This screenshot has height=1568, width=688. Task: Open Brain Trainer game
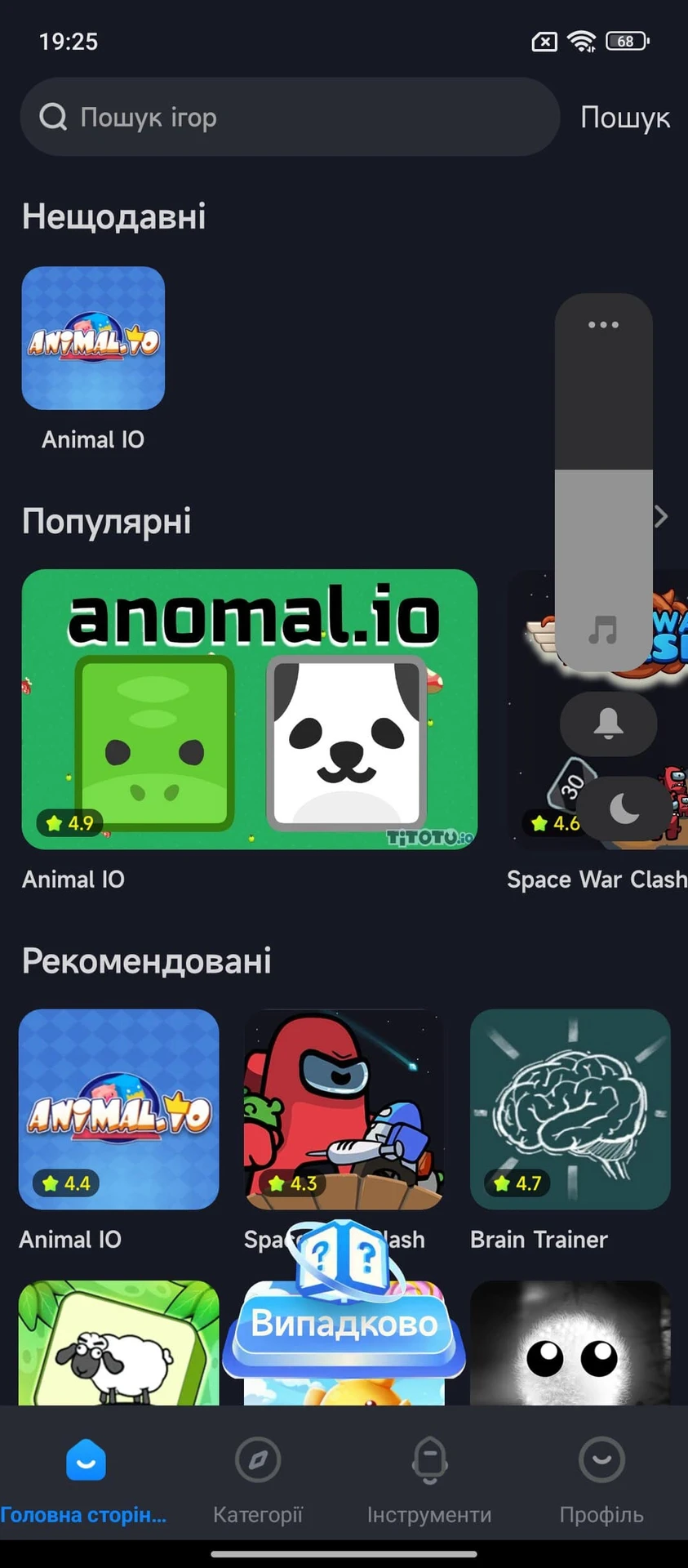pyautogui.click(x=570, y=1109)
